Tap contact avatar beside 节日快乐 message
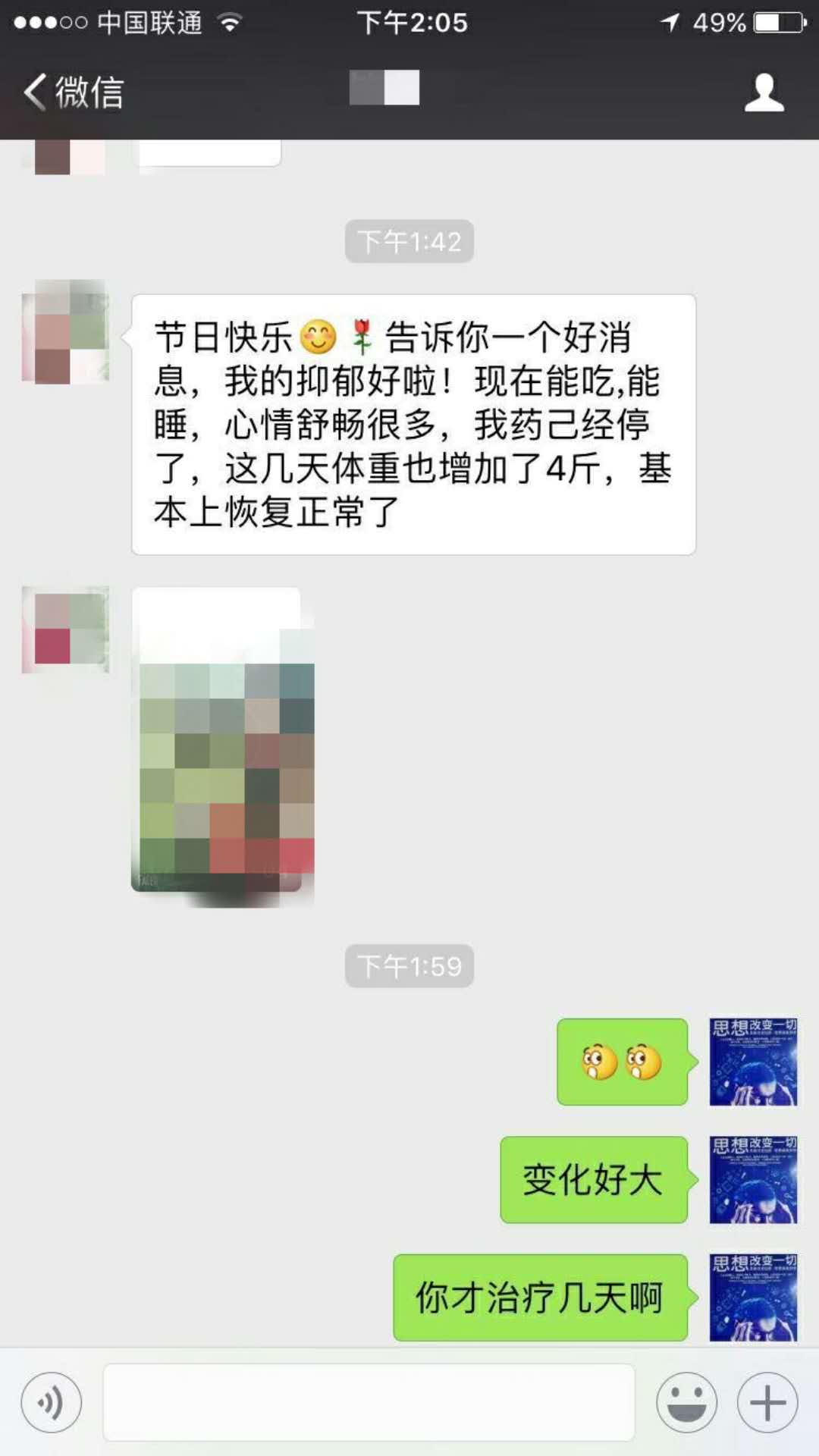The image size is (819, 1456). tap(65, 331)
